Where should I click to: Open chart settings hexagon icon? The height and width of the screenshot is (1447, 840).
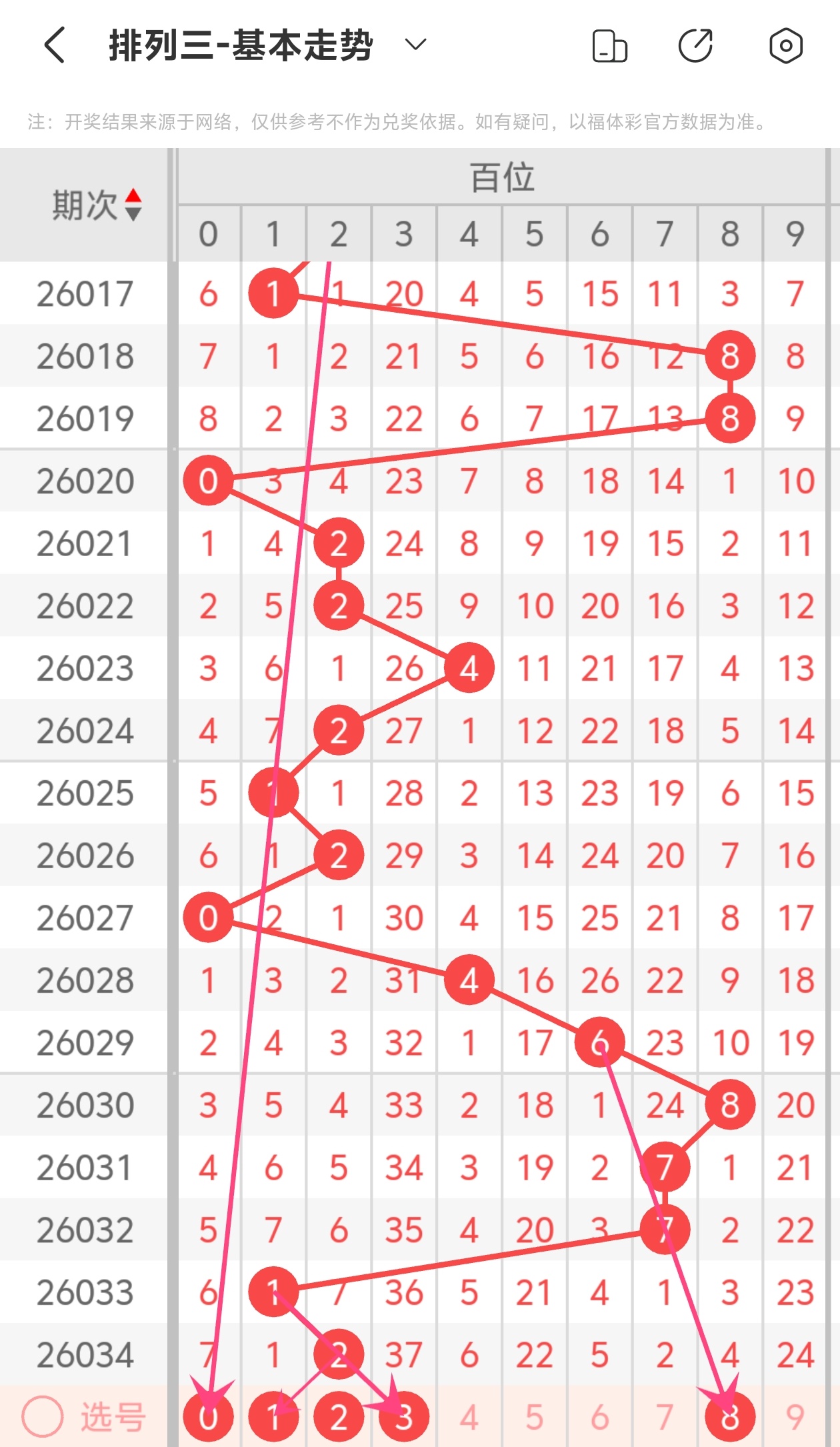785,46
